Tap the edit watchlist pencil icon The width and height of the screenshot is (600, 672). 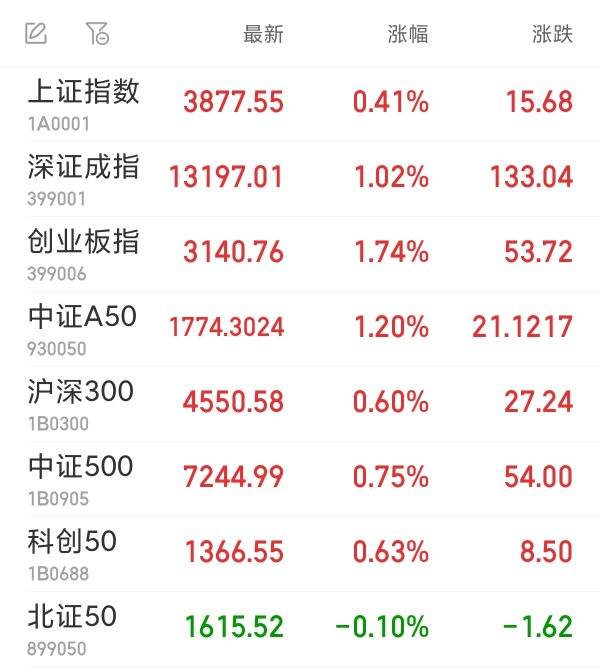pyautogui.click(x=36, y=34)
